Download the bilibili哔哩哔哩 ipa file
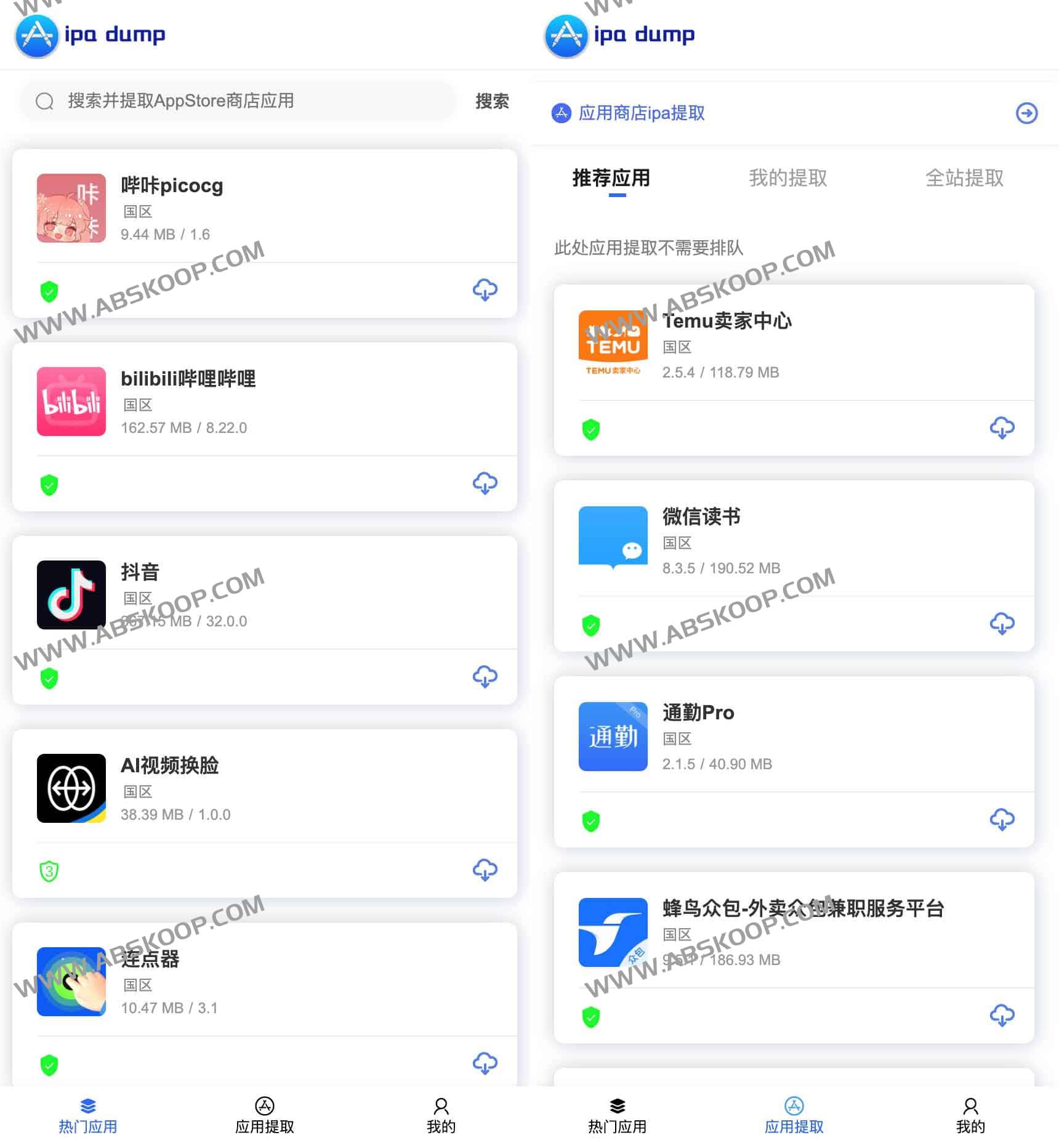1059x1148 pixels. (485, 484)
